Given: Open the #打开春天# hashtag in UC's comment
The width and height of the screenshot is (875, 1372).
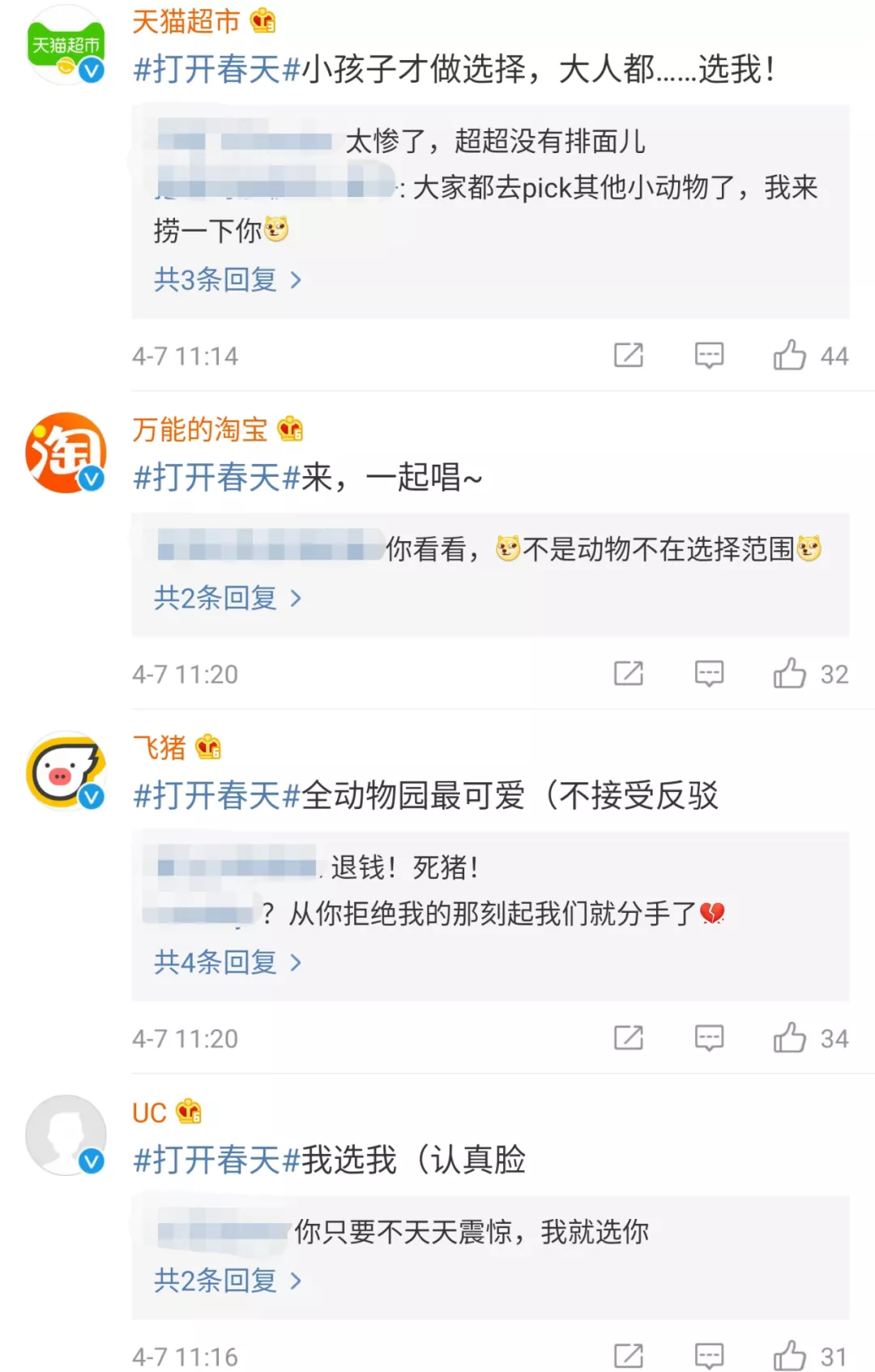Looking at the screenshot, I should (x=217, y=1161).
